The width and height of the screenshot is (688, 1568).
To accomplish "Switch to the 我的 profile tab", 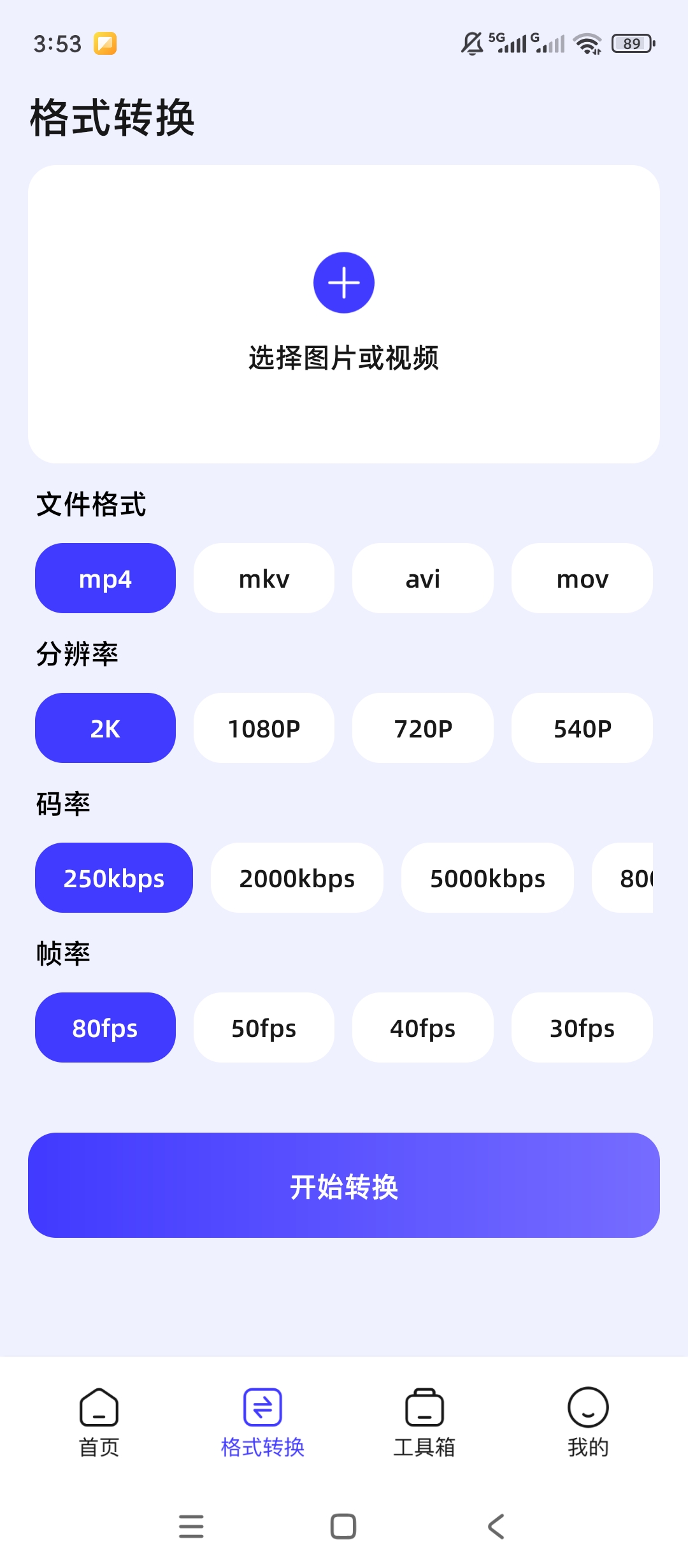I will pos(588,1423).
